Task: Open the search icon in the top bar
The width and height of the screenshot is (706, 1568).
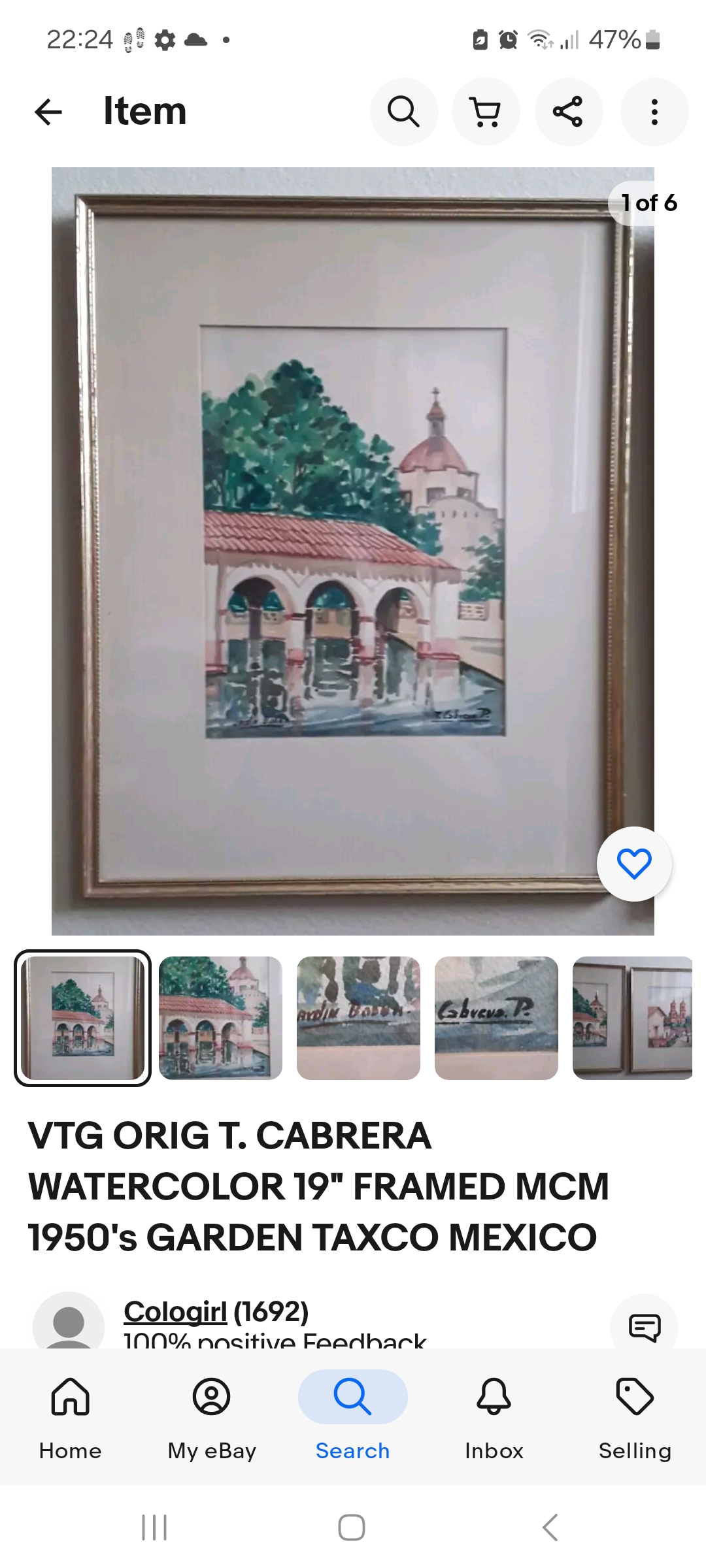Action: coord(403,111)
